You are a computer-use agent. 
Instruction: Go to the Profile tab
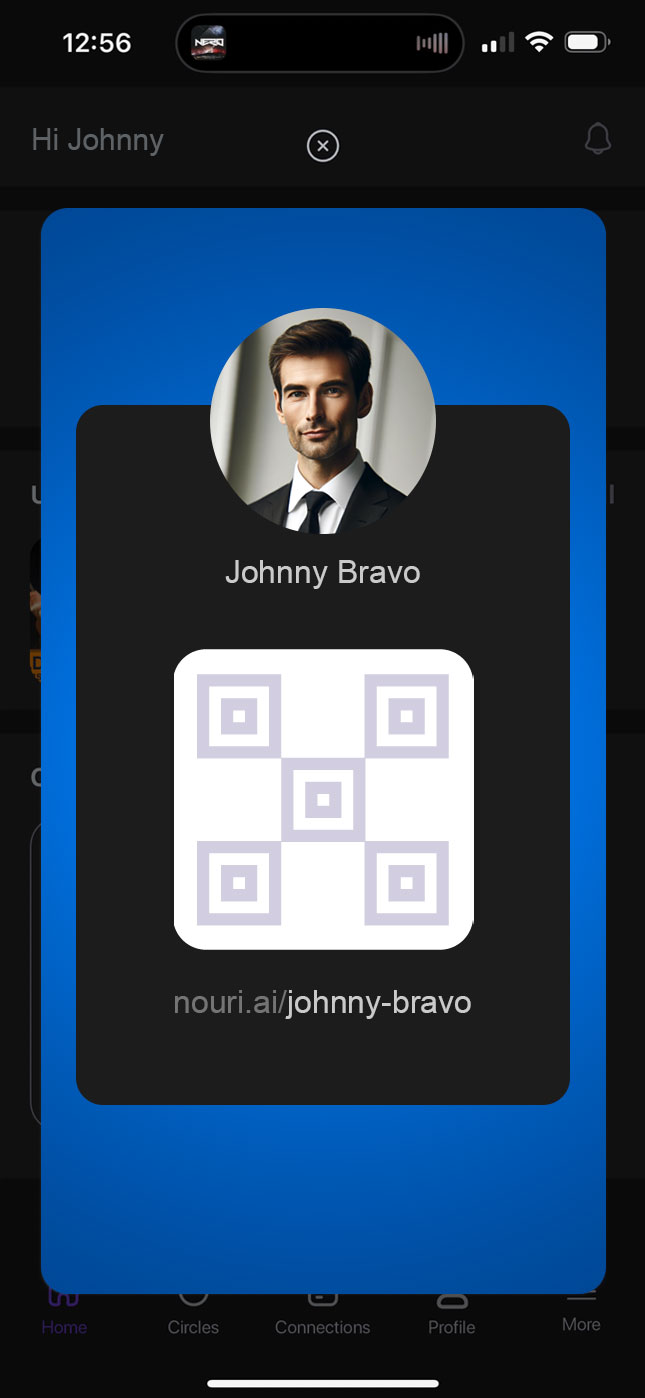pos(452,1313)
